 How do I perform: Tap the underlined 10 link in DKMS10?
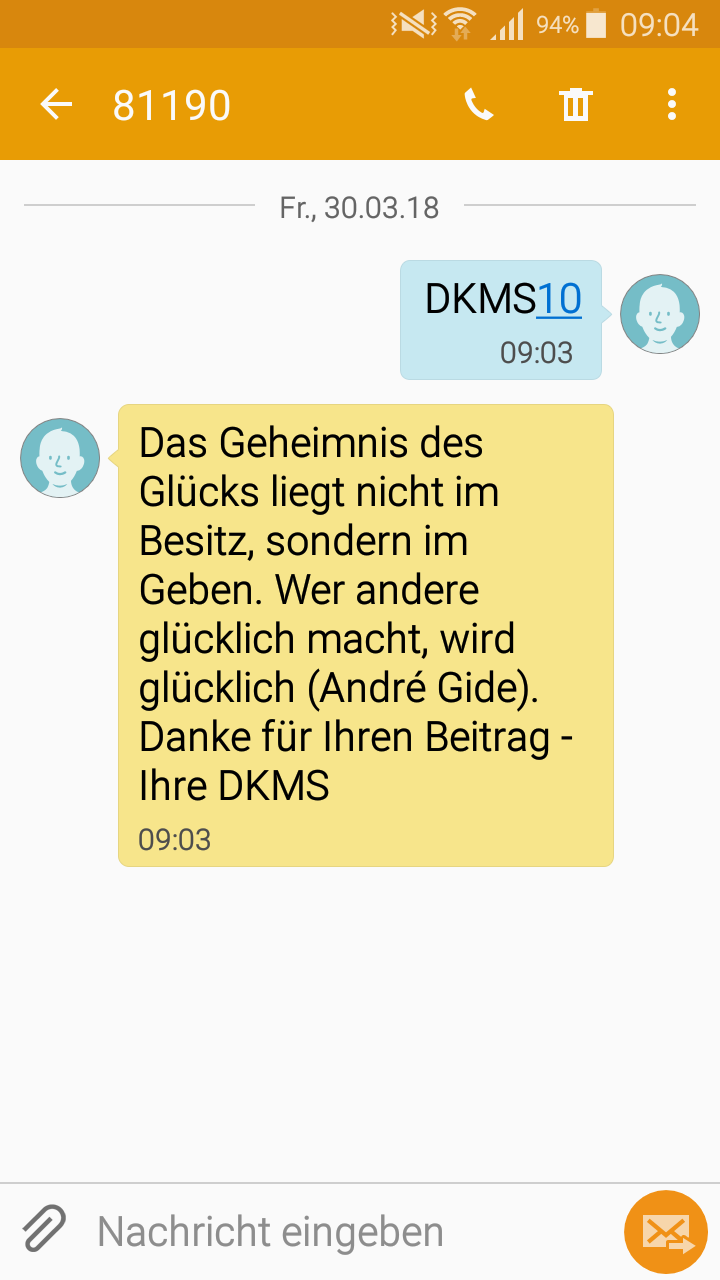(559, 299)
